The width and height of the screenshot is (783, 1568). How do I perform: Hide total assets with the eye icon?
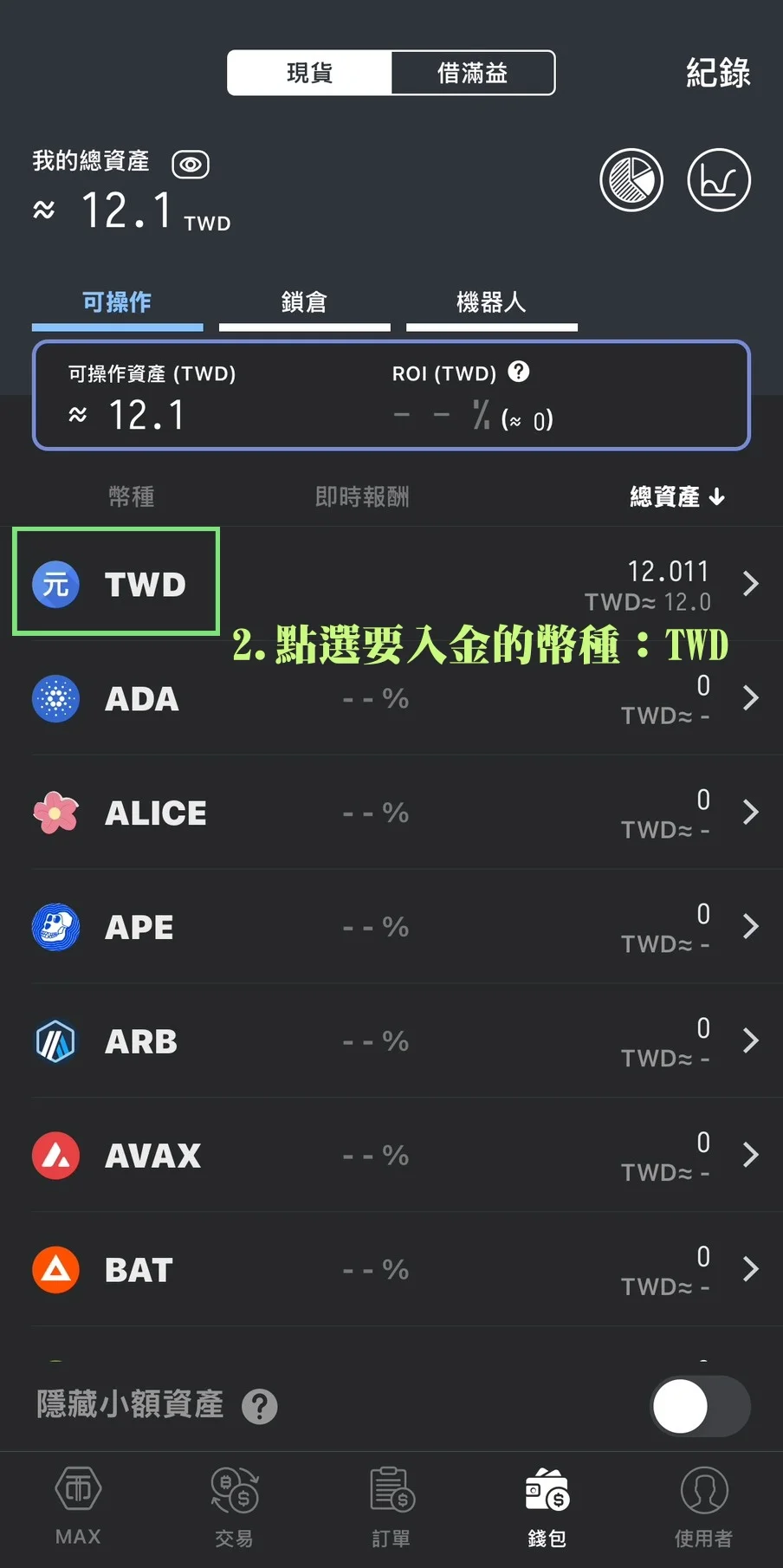[191, 164]
